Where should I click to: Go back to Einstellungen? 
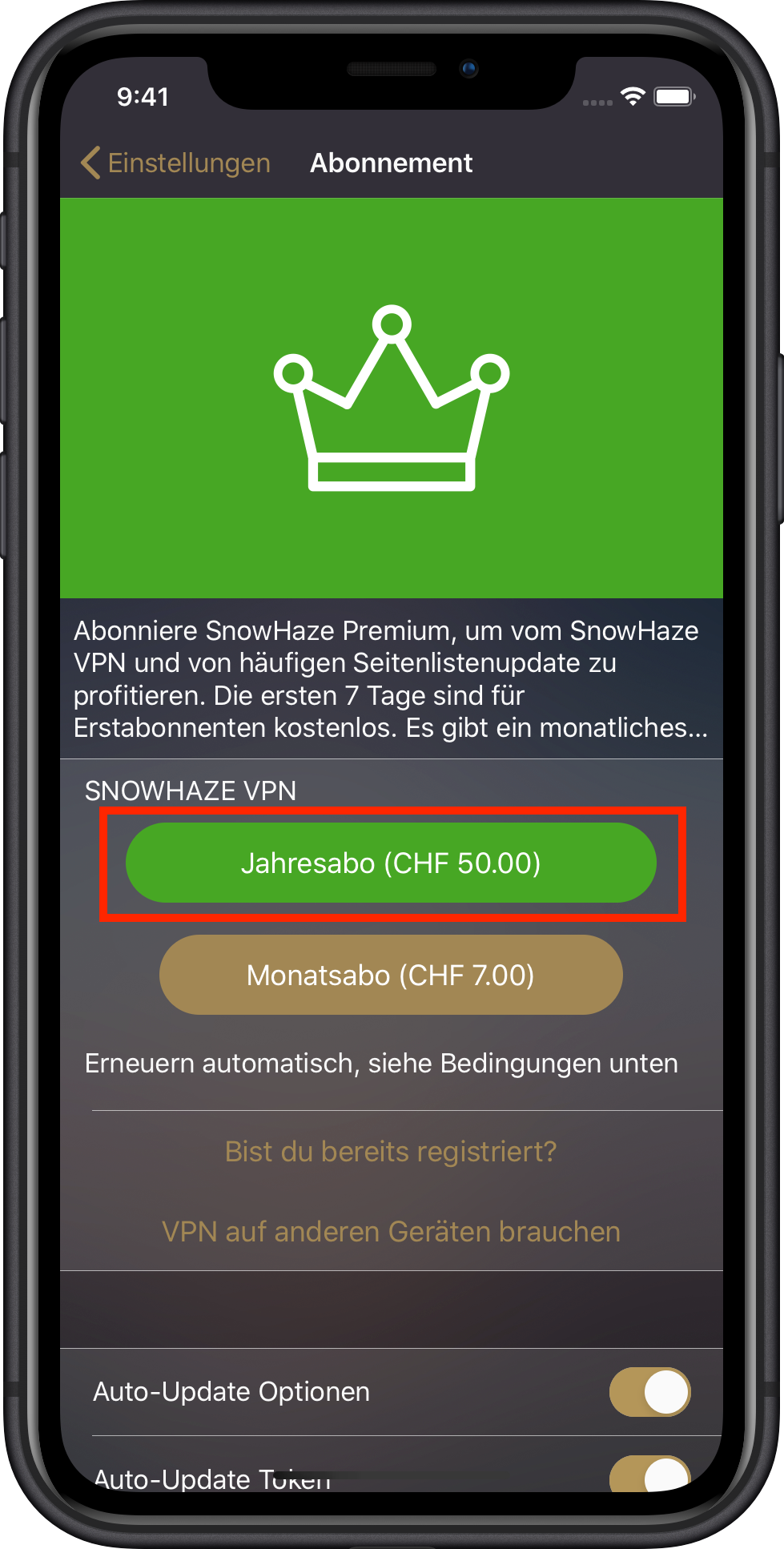176,163
